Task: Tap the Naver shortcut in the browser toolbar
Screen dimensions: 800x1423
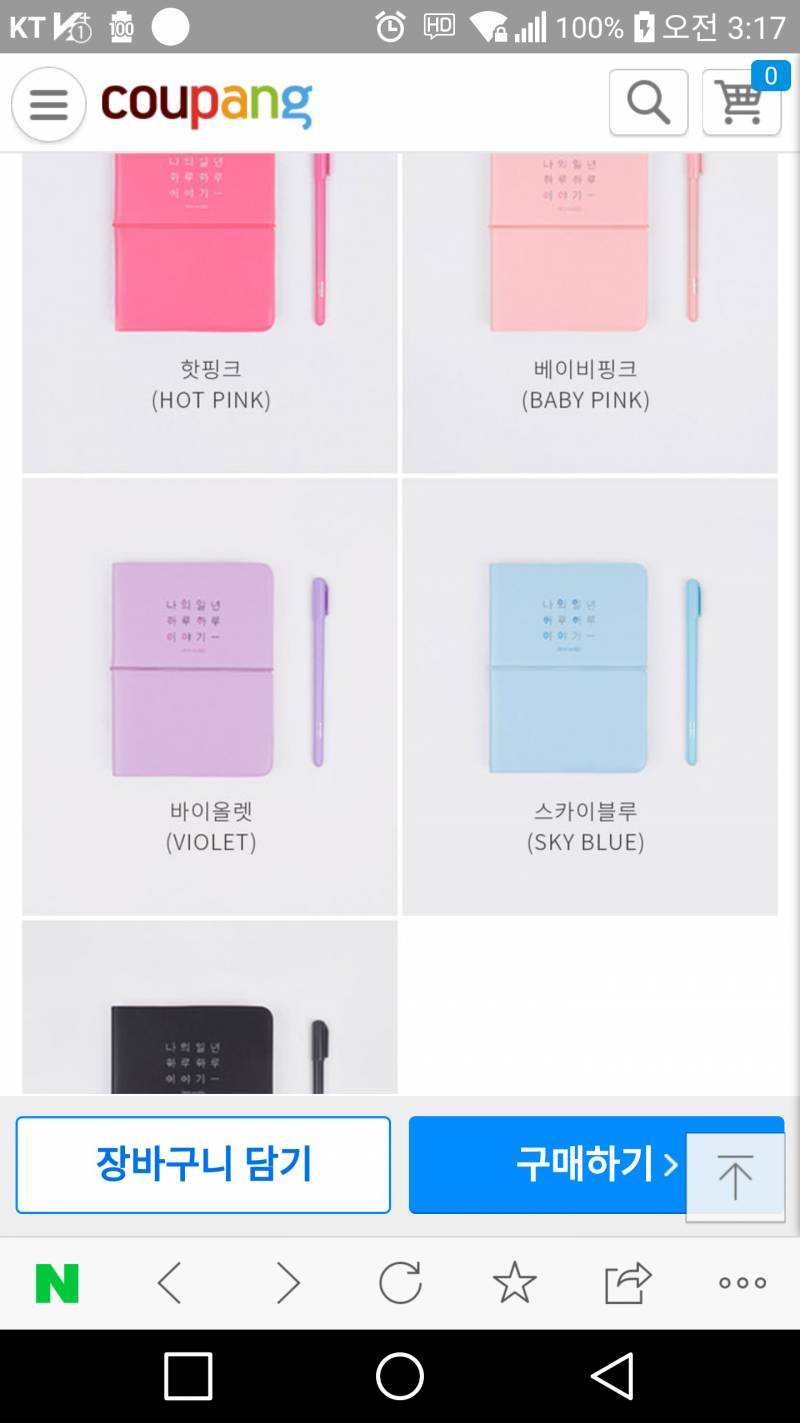Action: pos(58,1281)
